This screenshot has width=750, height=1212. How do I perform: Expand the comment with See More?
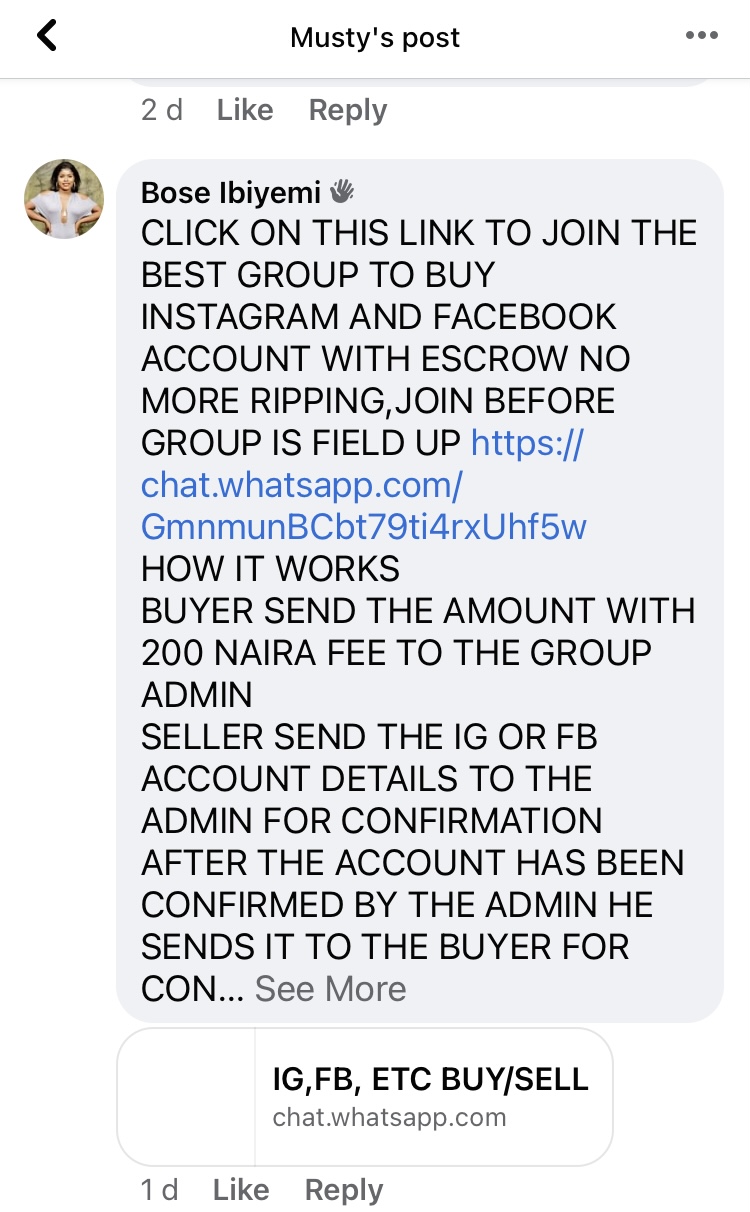tap(330, 989)
